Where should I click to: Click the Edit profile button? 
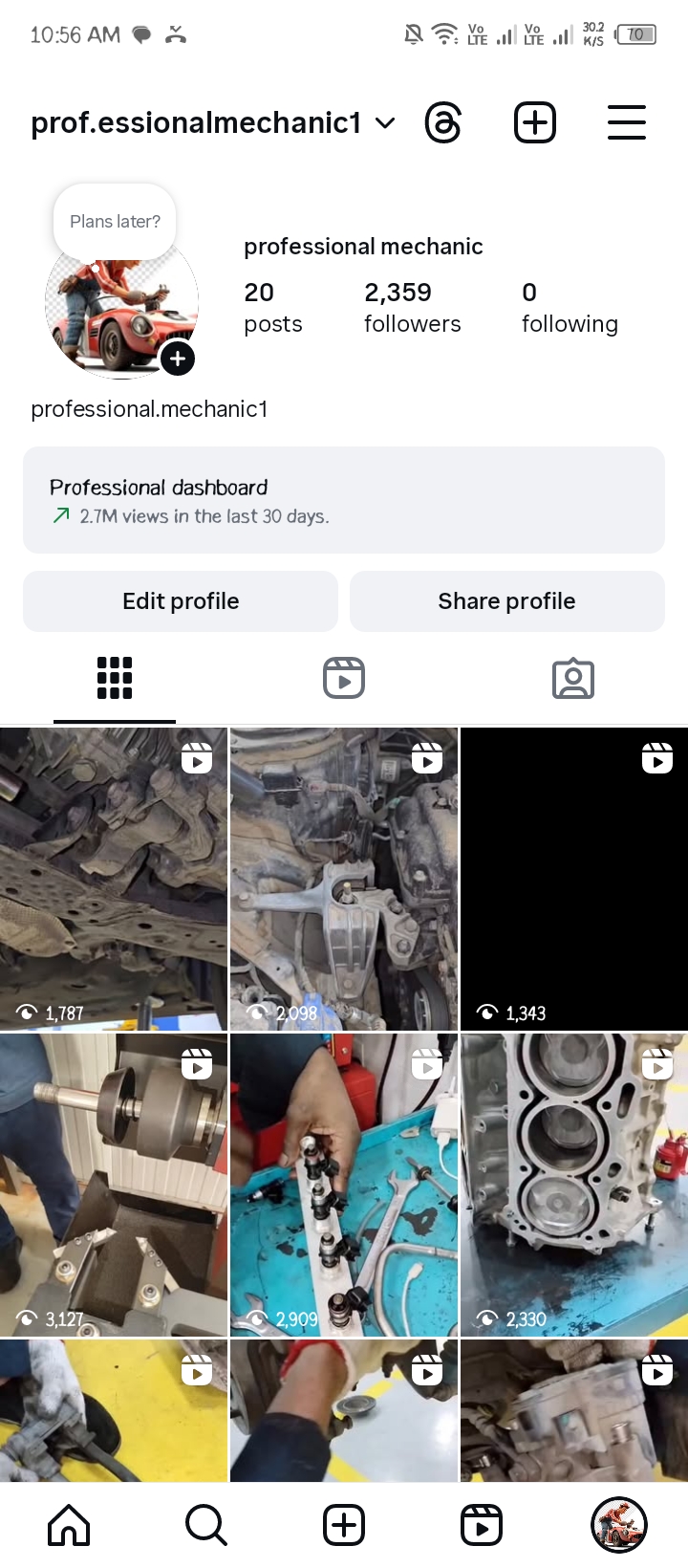180,601
